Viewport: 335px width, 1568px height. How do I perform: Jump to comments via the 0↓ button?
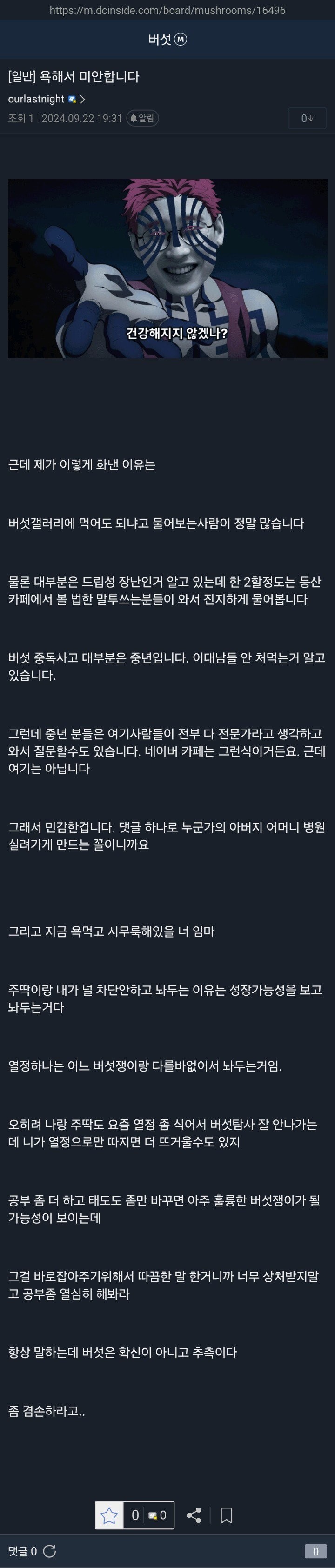pyautogui.click(x=307, y=118)
